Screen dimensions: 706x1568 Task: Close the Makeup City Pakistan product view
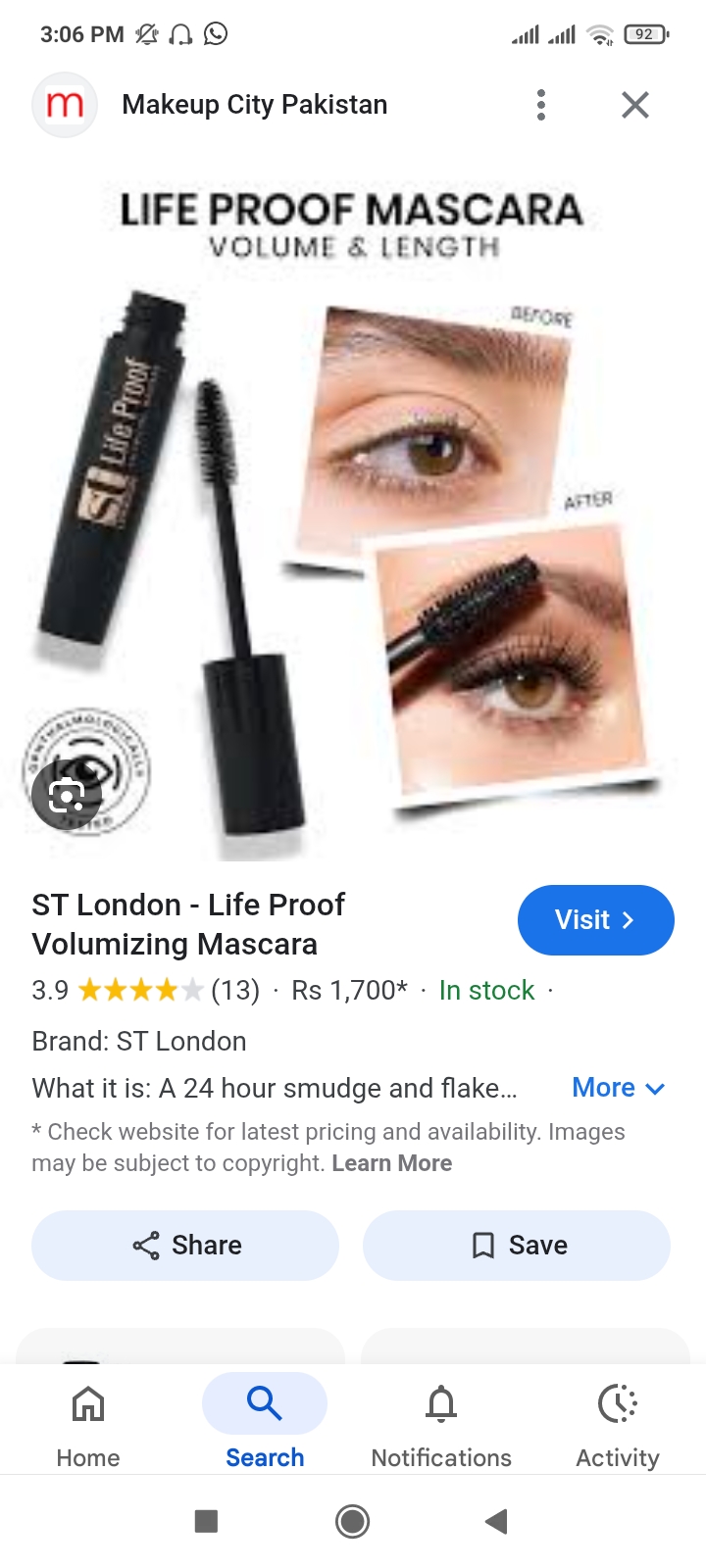click(x=635, y=105)
